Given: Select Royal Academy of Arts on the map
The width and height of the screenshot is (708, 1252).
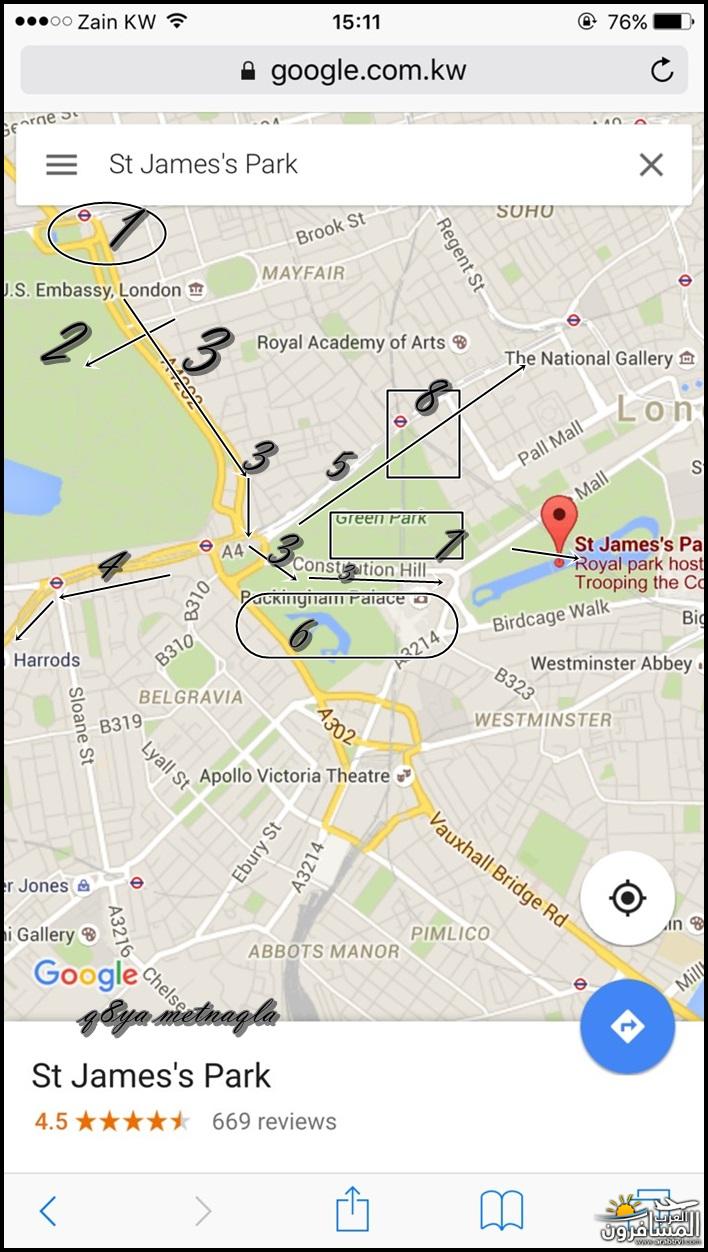Looking at the screenshot, I should [x=351, y=342].
